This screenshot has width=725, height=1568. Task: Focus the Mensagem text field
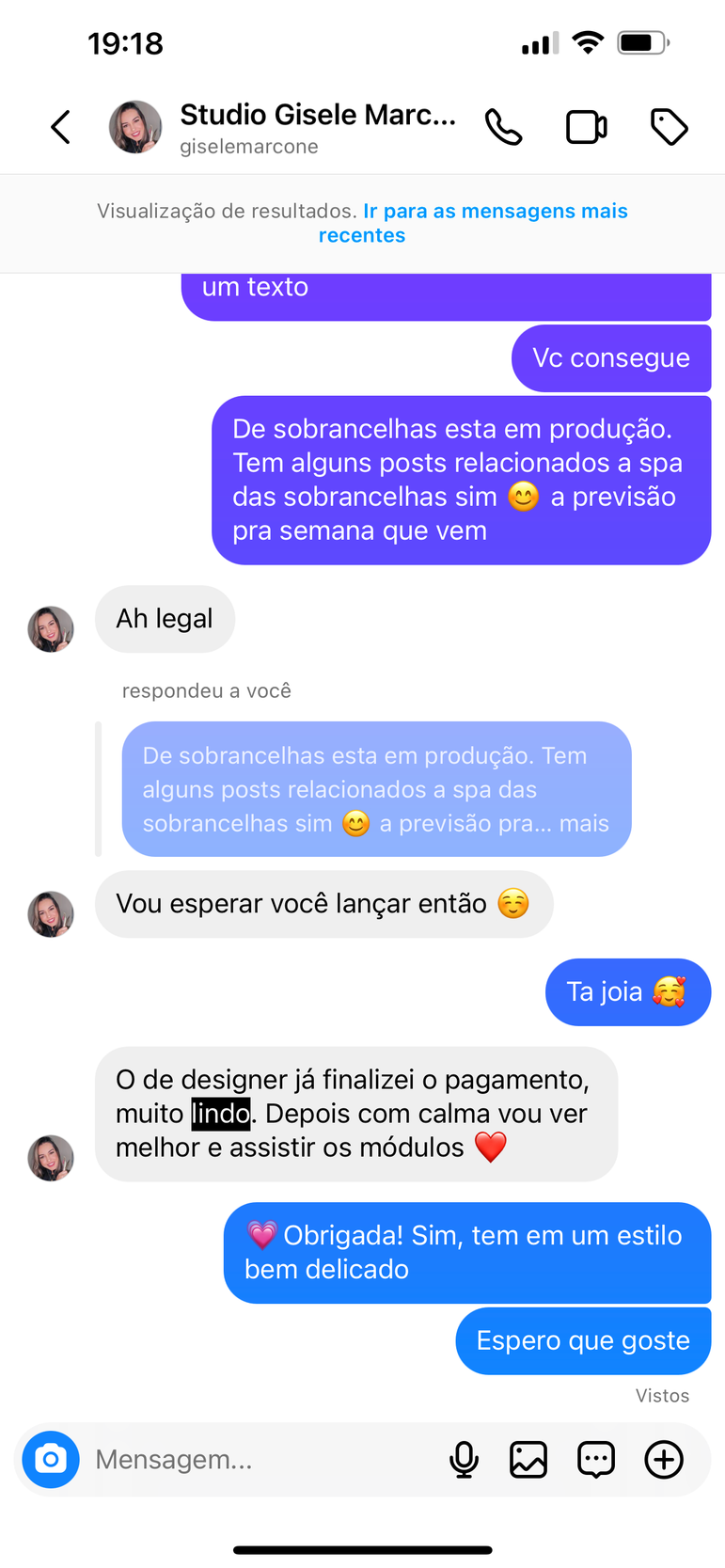(x=254, y=1459)
